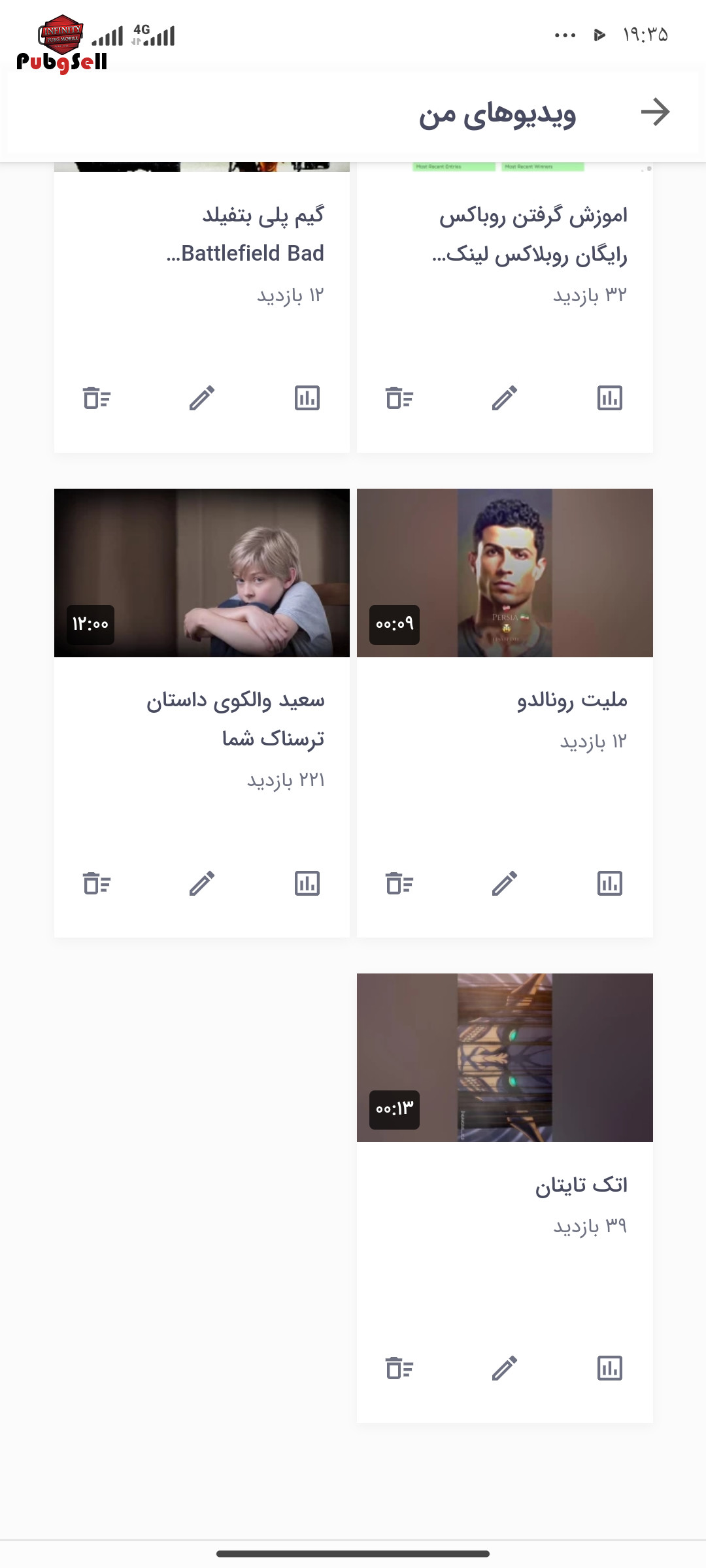Edit the scary story video details
Viewport: 706px width, 1568px height.
tap(202, 883)
